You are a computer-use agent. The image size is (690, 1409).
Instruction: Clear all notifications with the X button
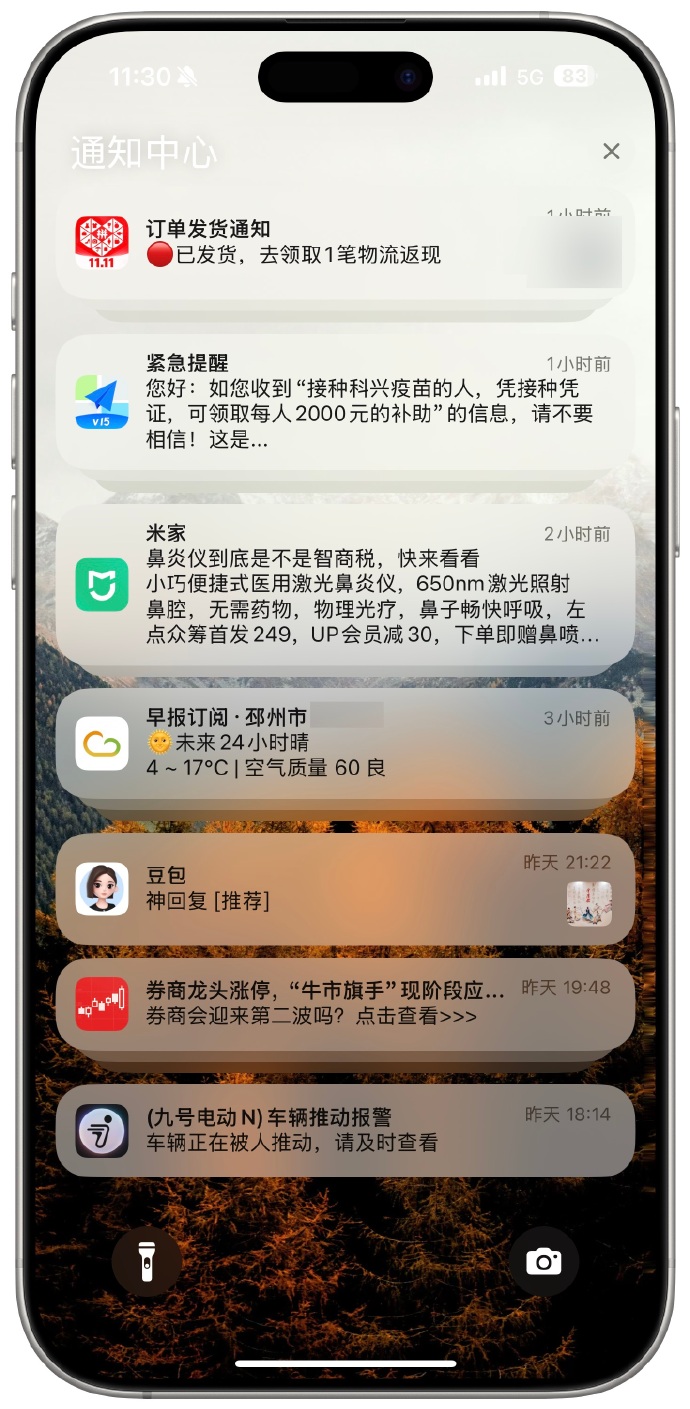pyautogui.click(x=611, y=151)
